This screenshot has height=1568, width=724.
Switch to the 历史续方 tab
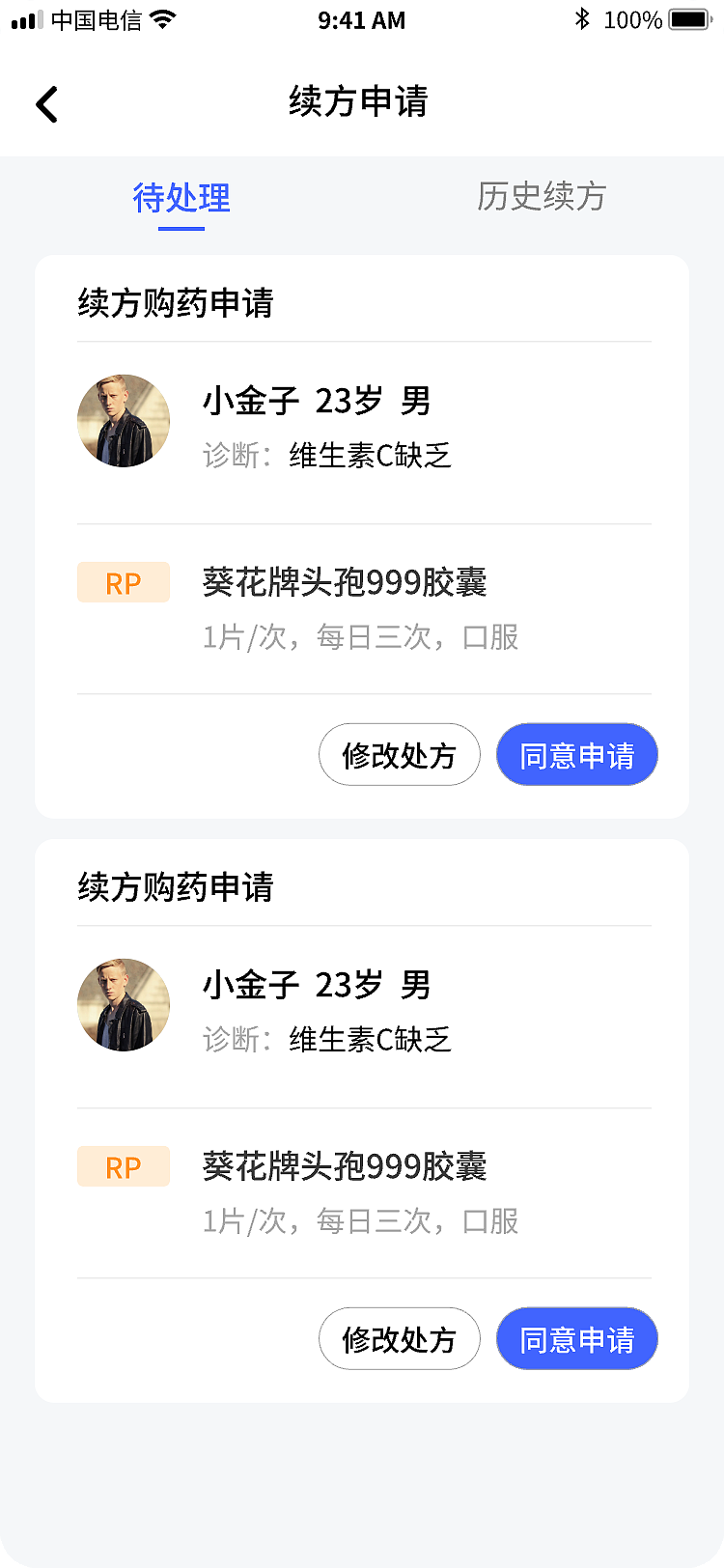[x=542, y=197]
